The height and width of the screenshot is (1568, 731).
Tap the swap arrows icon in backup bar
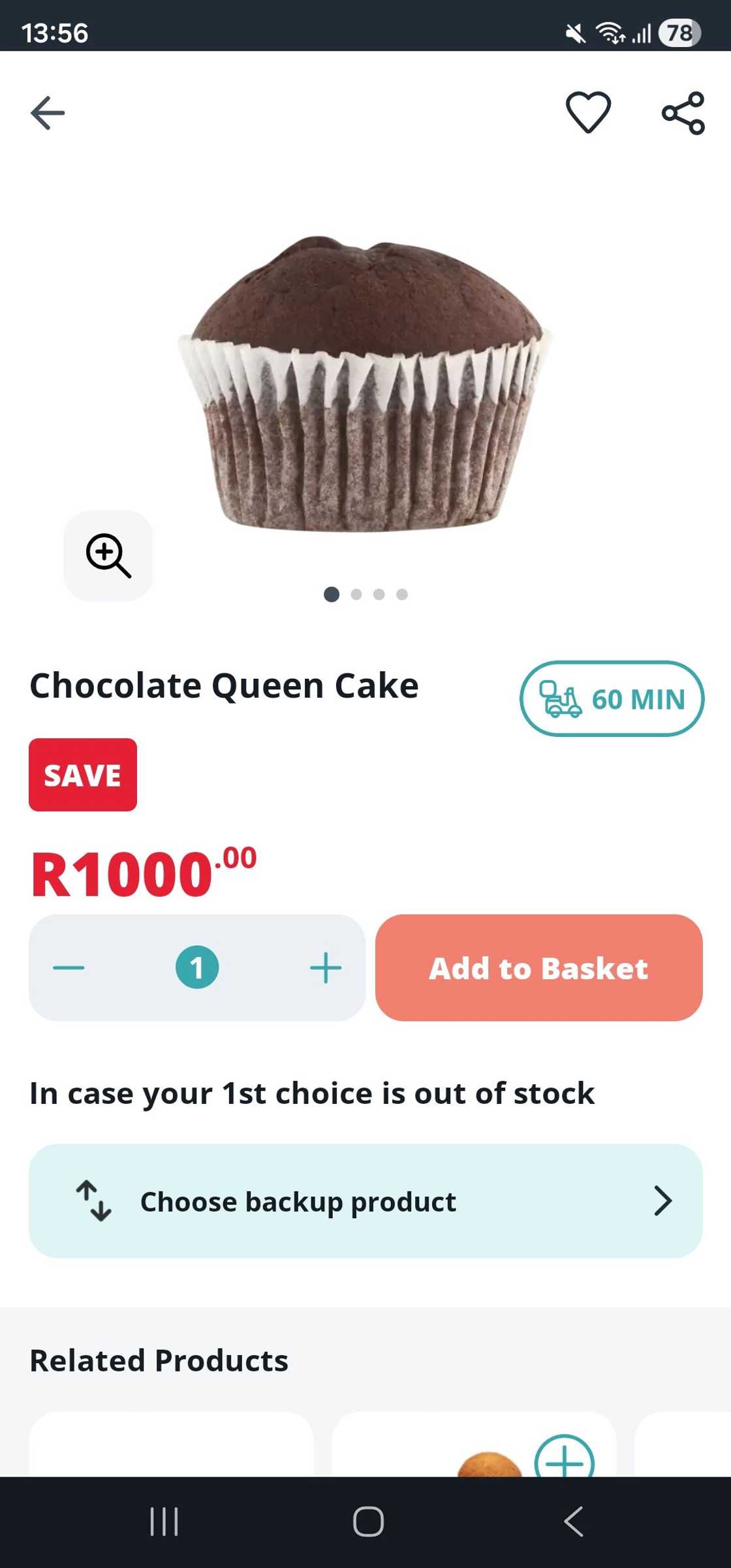[x=93, y=1201]
